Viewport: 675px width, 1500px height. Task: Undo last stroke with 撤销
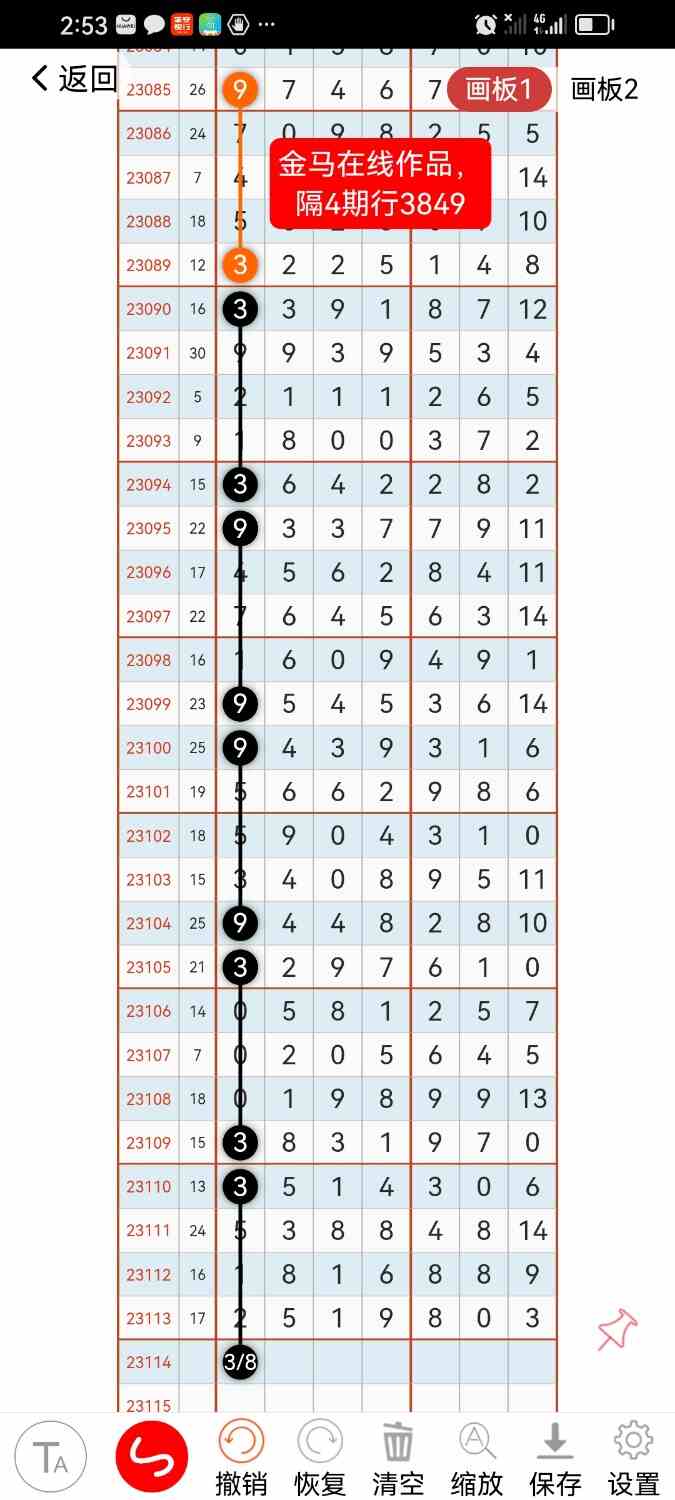click(x=241, y=1458)
